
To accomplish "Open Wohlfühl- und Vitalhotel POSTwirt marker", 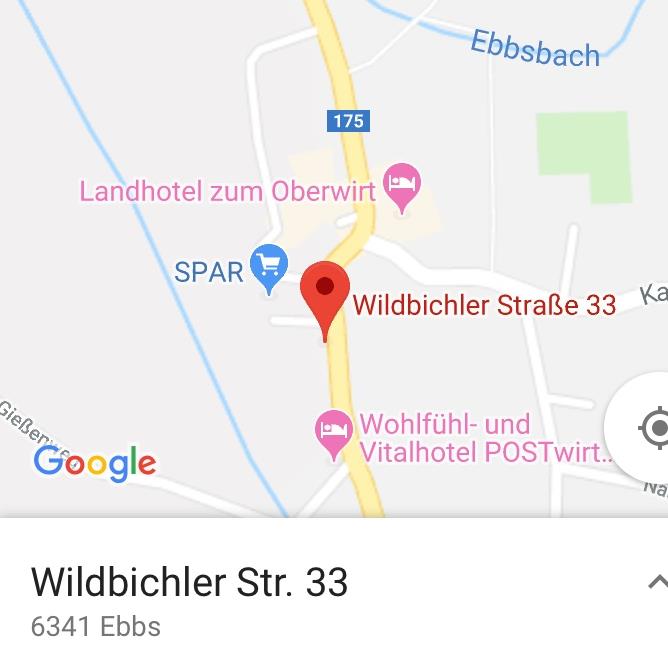I will [x=334, y=432].
